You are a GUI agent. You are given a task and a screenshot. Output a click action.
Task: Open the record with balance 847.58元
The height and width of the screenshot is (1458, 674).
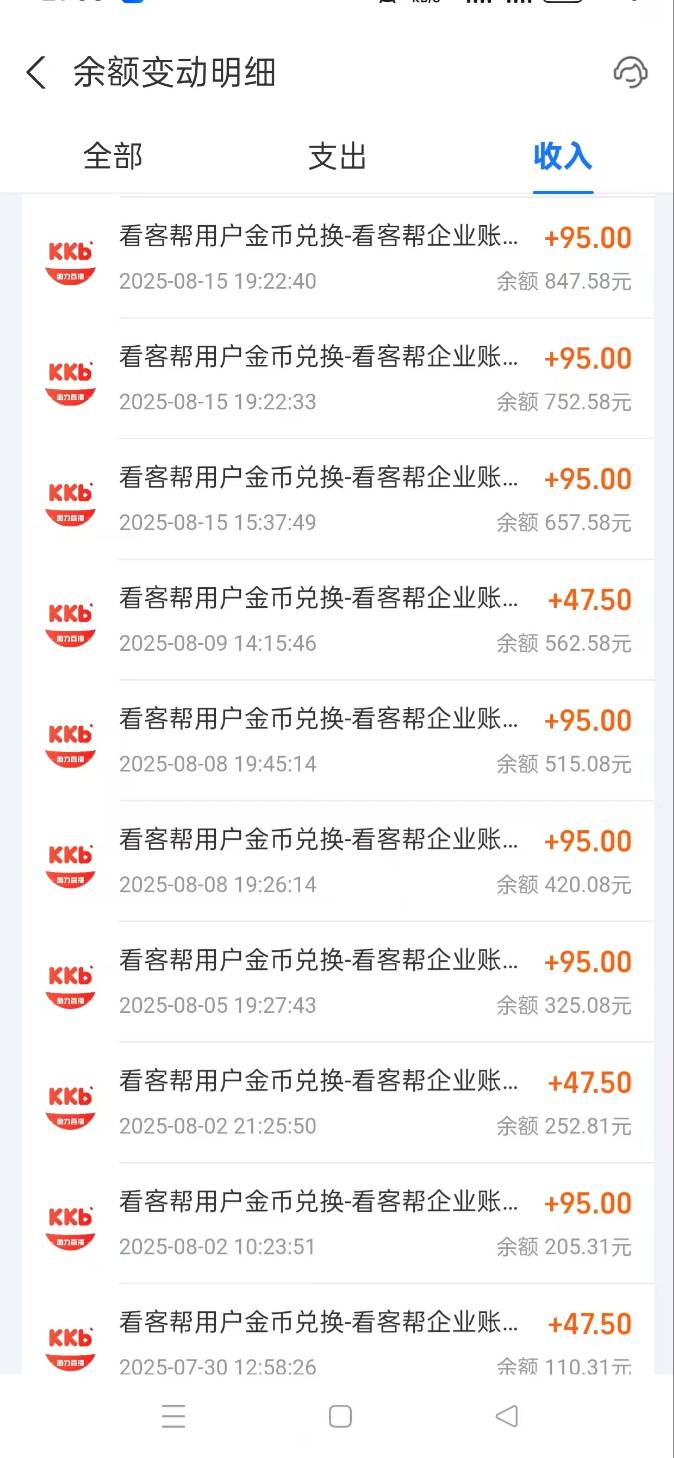pyautogui.click(x=338, y=258)
